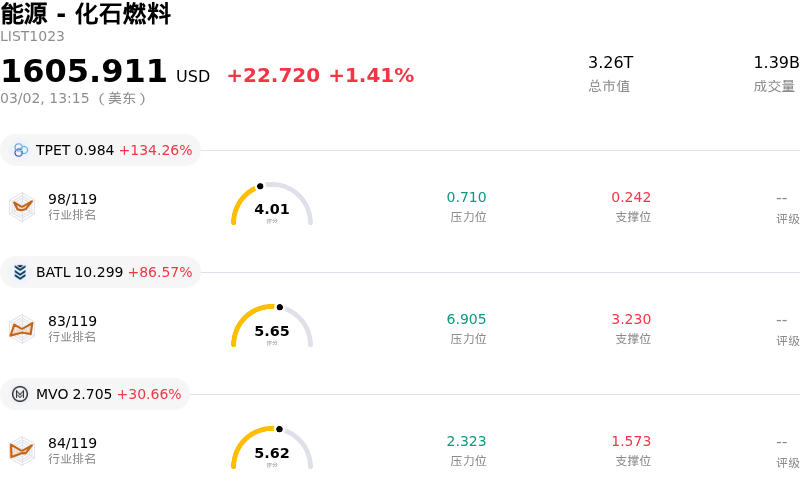Open the BATL stock chip

(x=101, y=272)
